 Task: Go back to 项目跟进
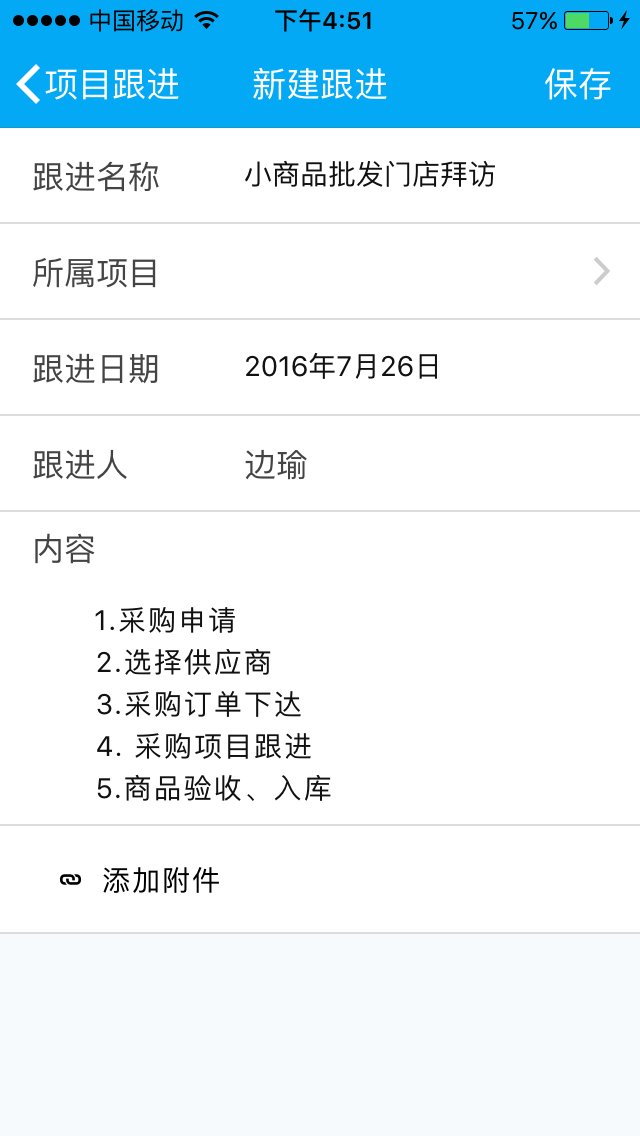click(98, 85)
